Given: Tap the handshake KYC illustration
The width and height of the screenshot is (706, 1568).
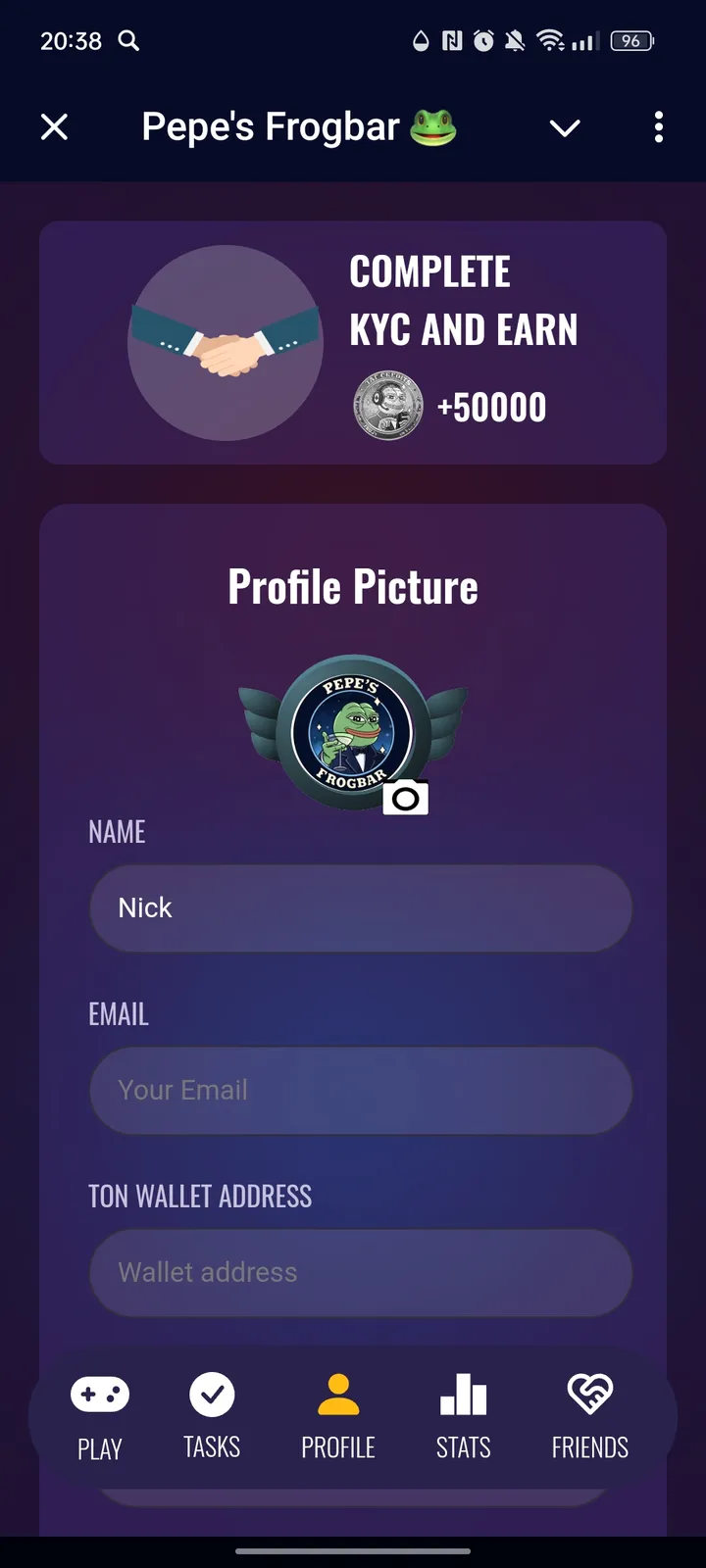Looking at the screenshot, I should coord(226,343).
